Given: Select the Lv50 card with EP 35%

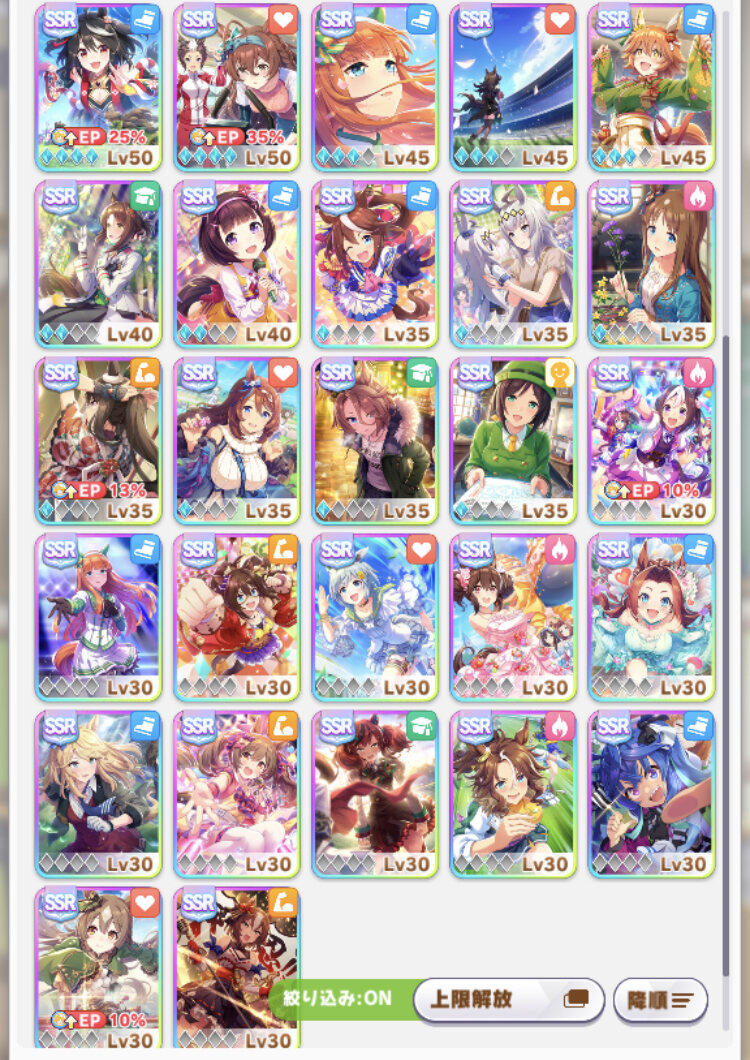Looking at the screenshot, I should click(x=236, y=87).
